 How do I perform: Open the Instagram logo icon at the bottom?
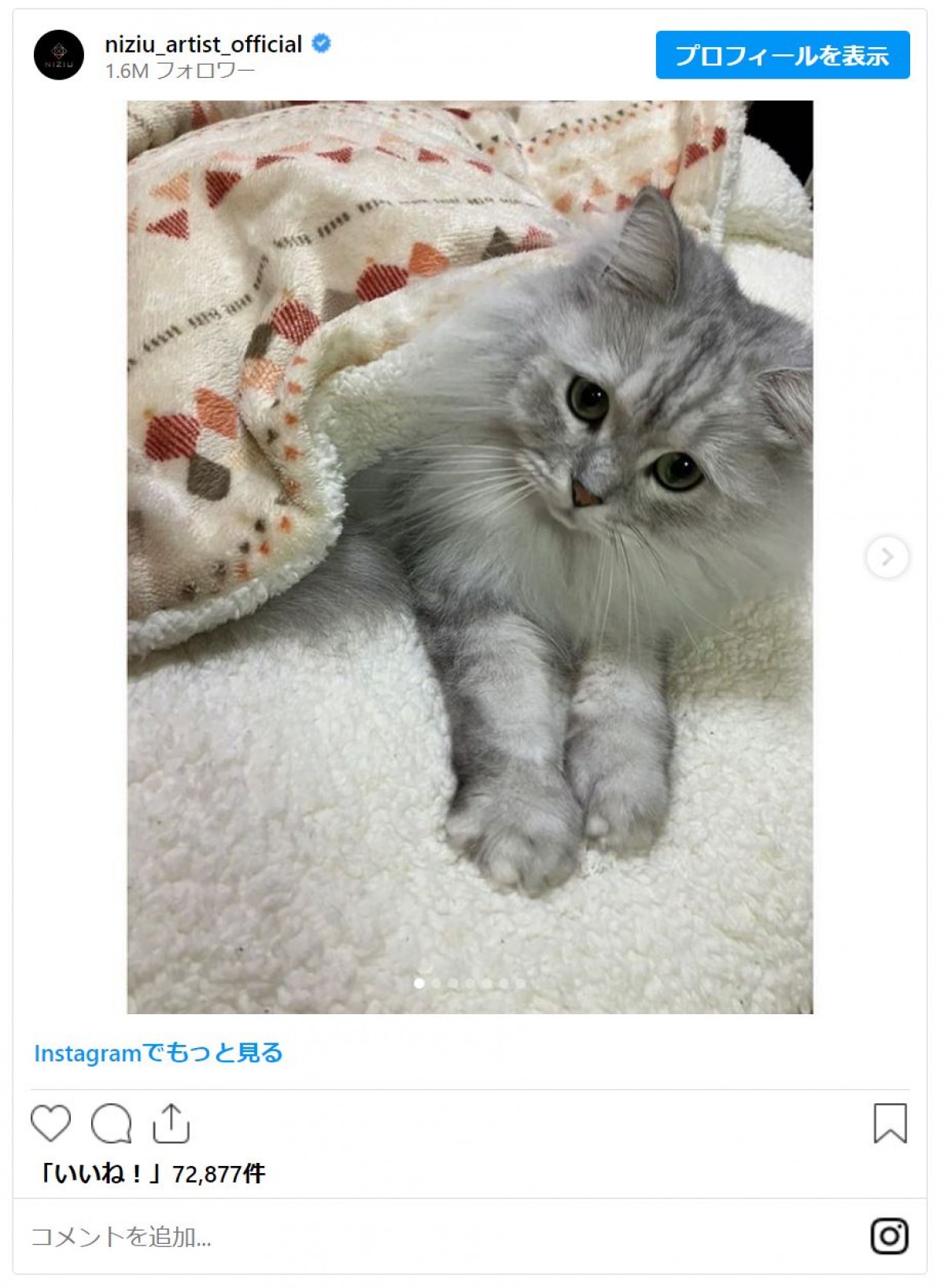pos(889,1236)
